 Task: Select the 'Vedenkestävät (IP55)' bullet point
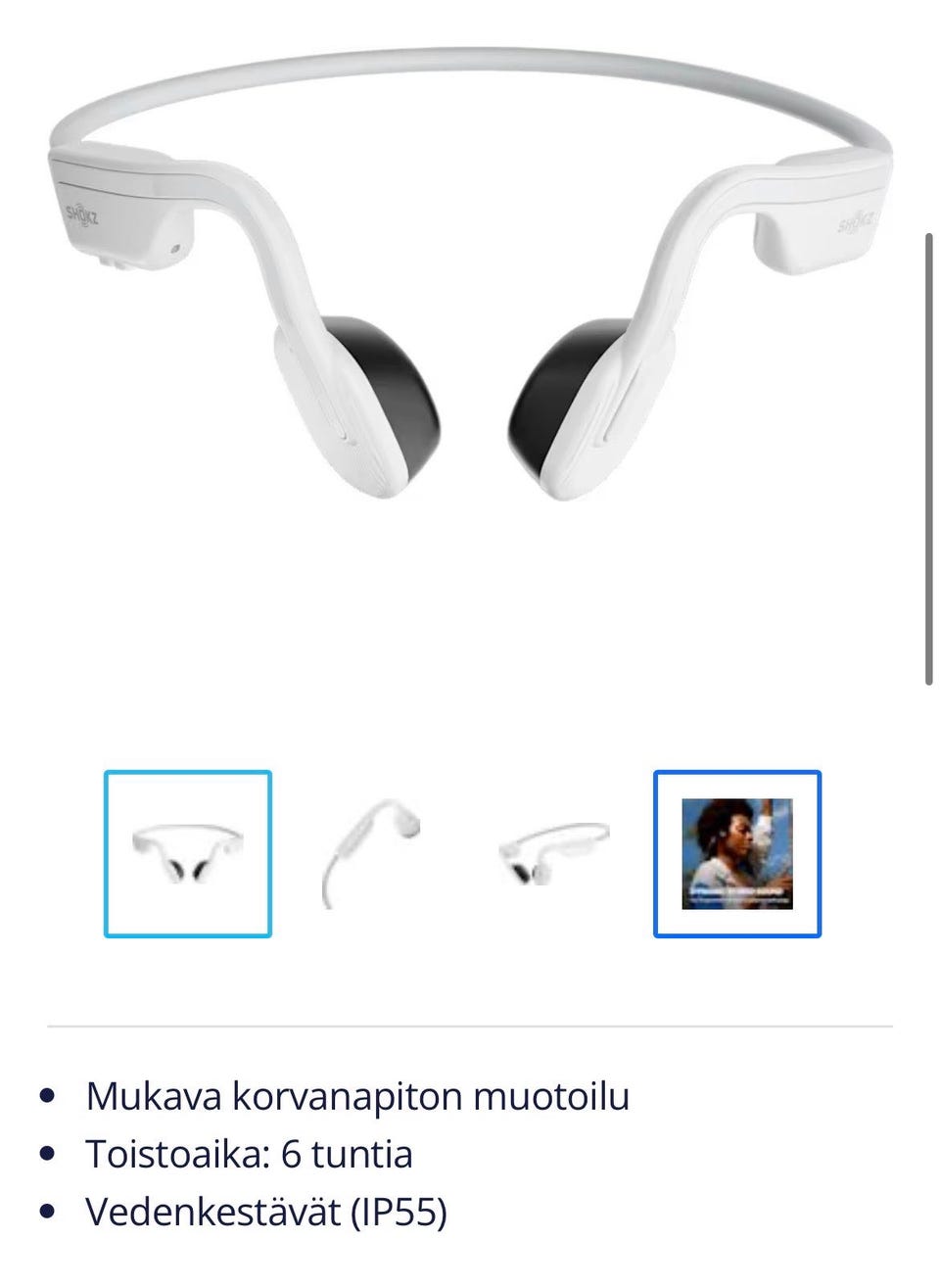click(x=265, y=1215)
